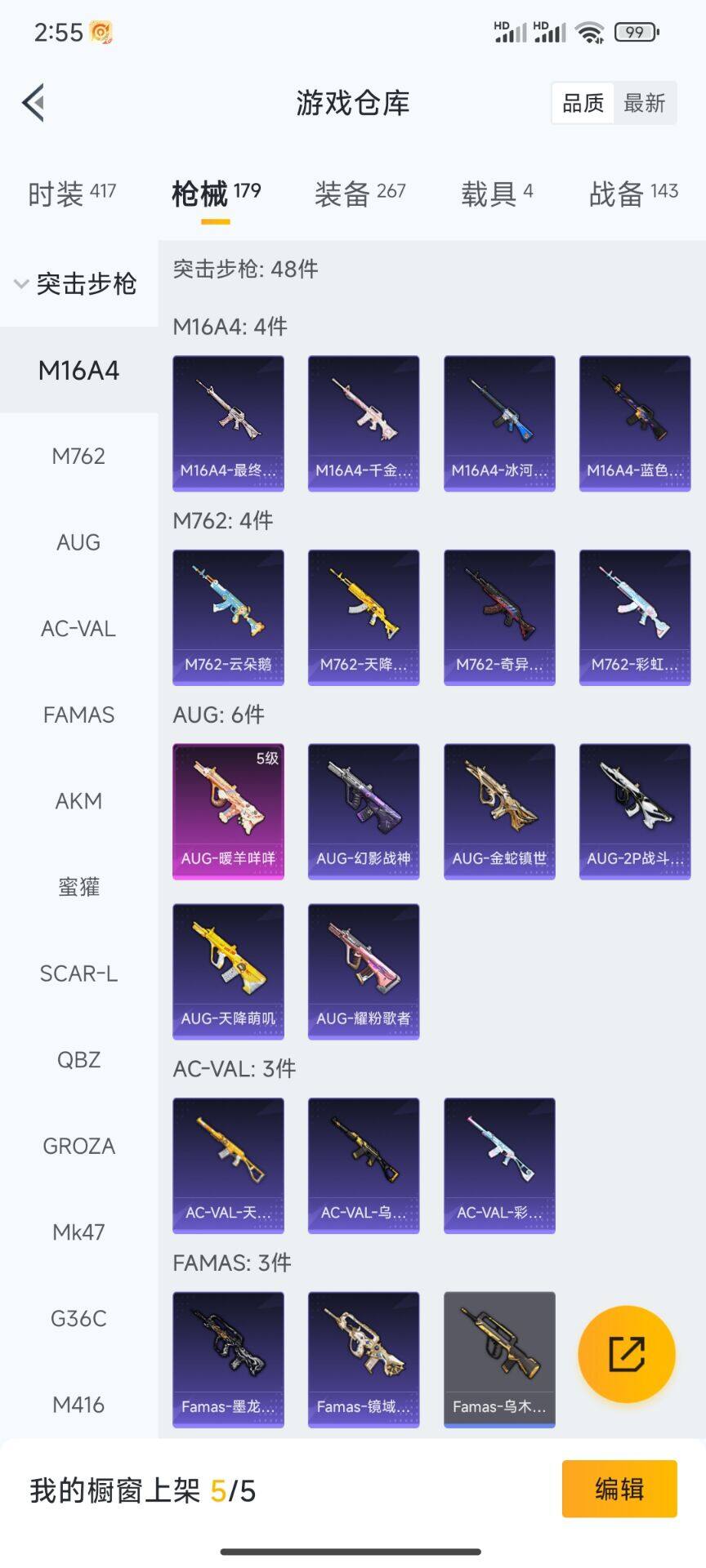Open the Famas-乌木 skin tile
706x1568 pixels.
point(499,1359)
